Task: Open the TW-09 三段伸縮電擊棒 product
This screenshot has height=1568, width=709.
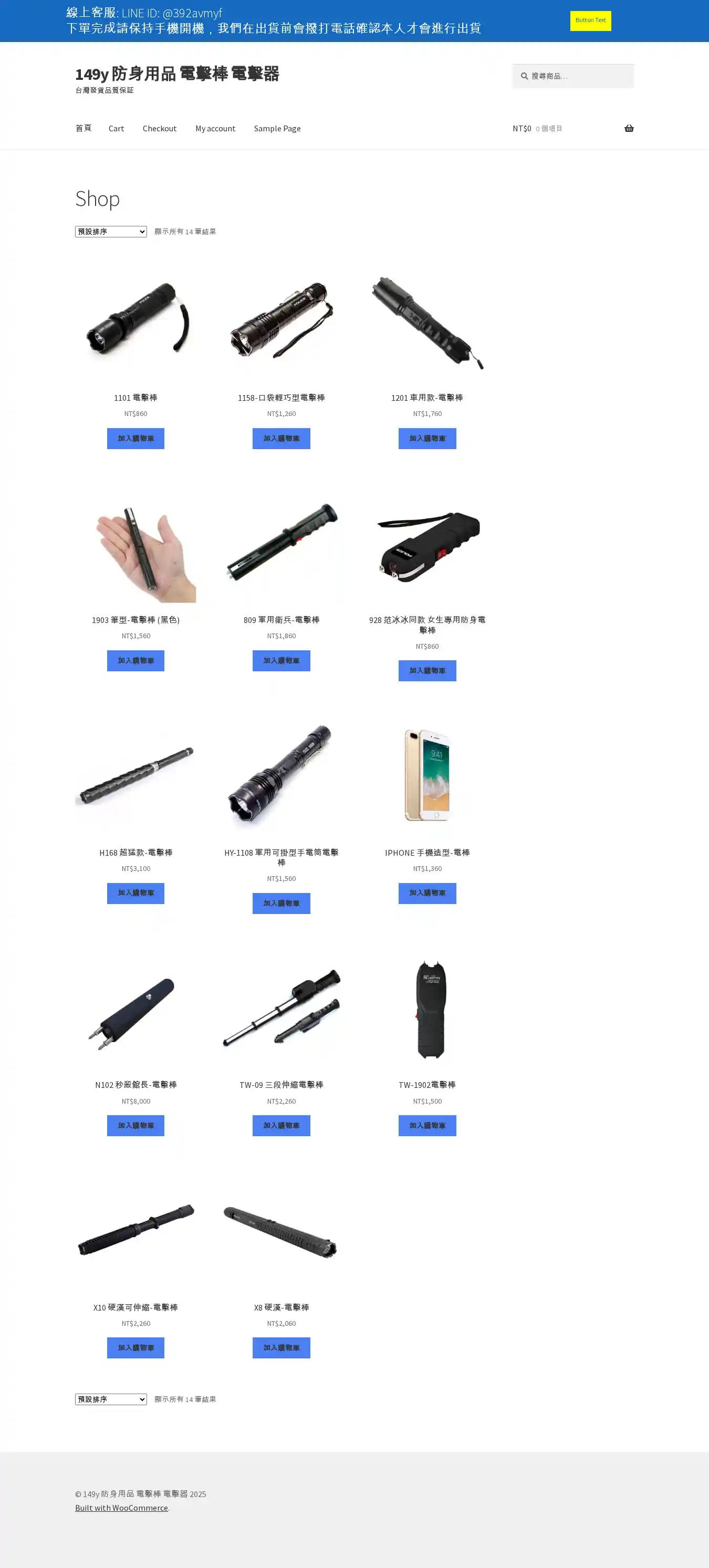Action: (281, 1085)
